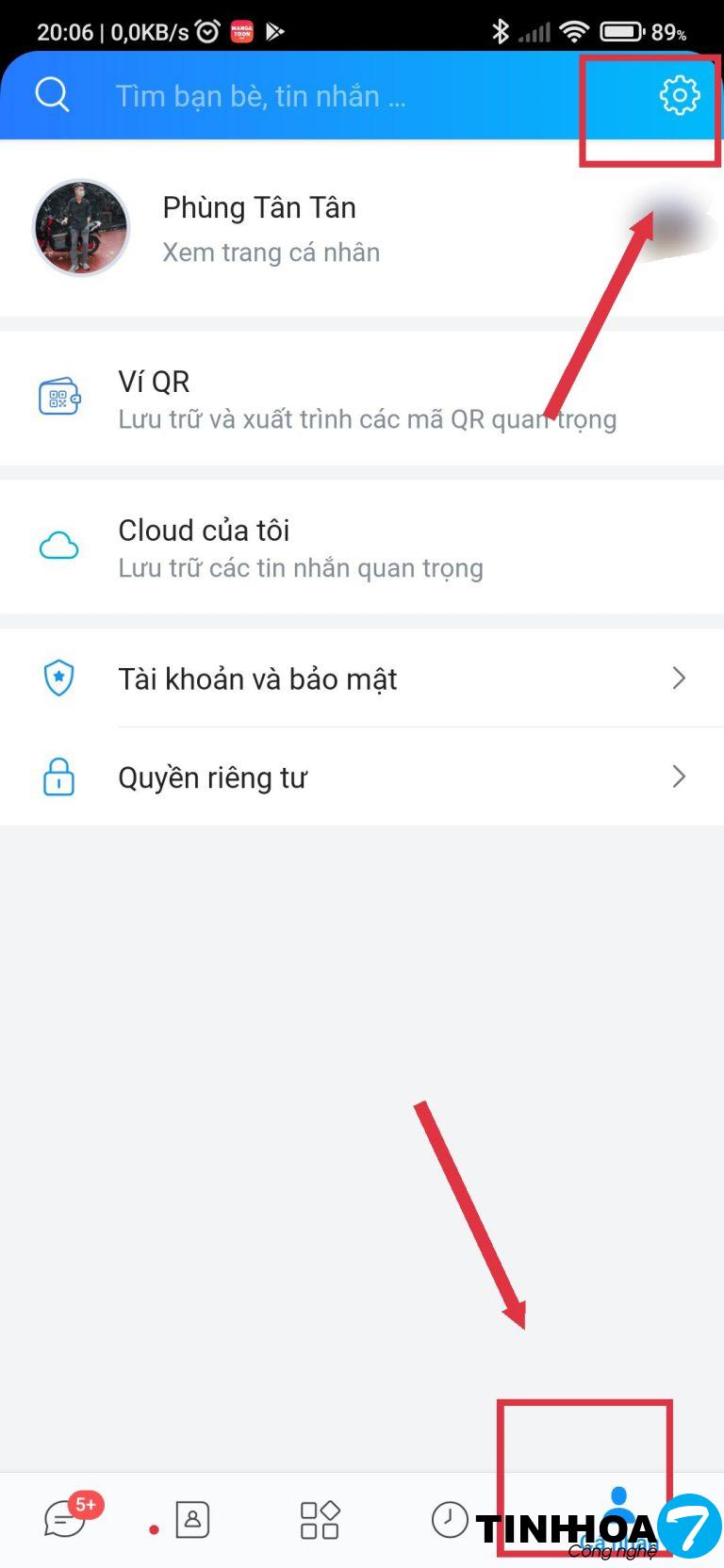Open Quyền riêng tư settings
Viewport: 724px width, 1568px height.
pos(362,777)
